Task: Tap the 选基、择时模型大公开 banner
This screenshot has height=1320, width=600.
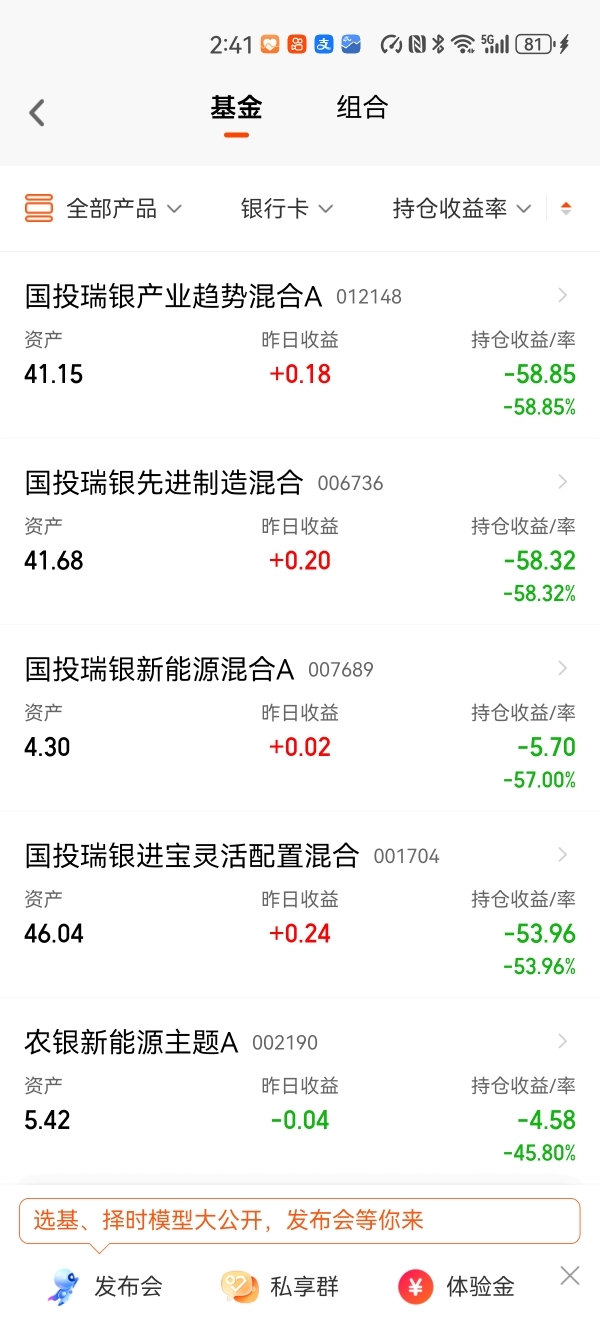Action: [x=300, y=1221]
